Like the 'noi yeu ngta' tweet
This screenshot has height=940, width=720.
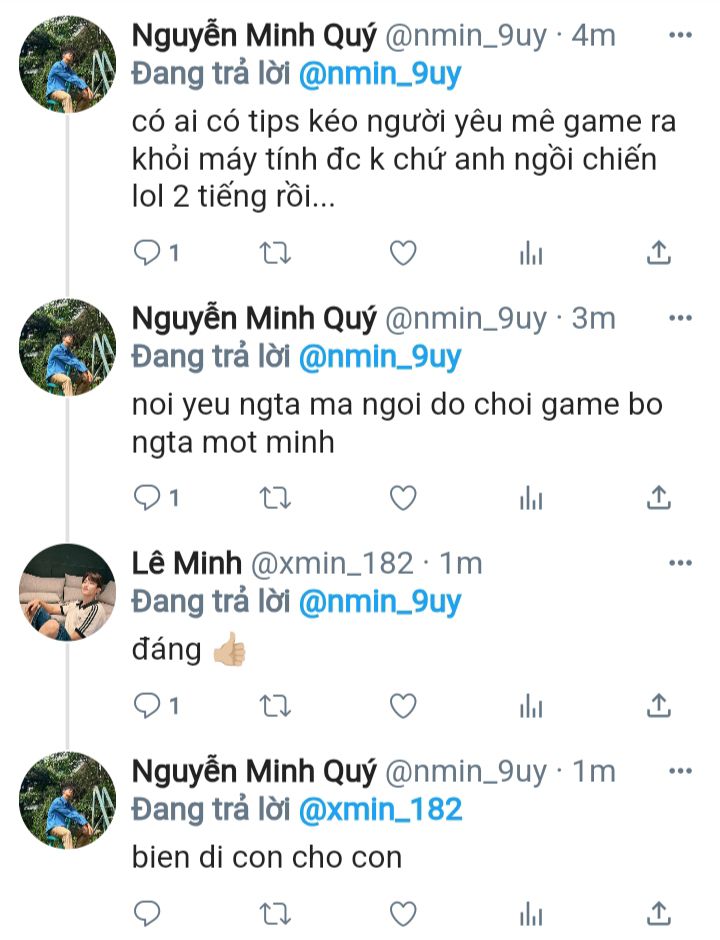pos(402,497)
